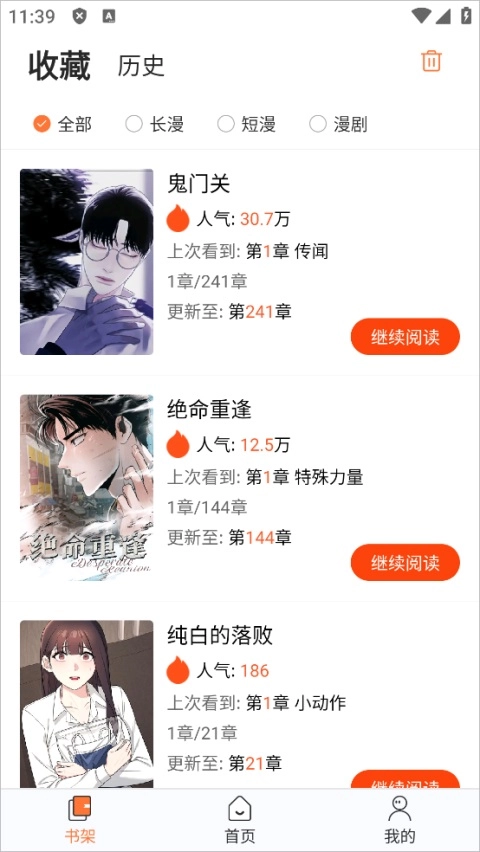Go to the 首页 home tab
The height and width of the screenshot is (852, 480).
coord(240,820)
